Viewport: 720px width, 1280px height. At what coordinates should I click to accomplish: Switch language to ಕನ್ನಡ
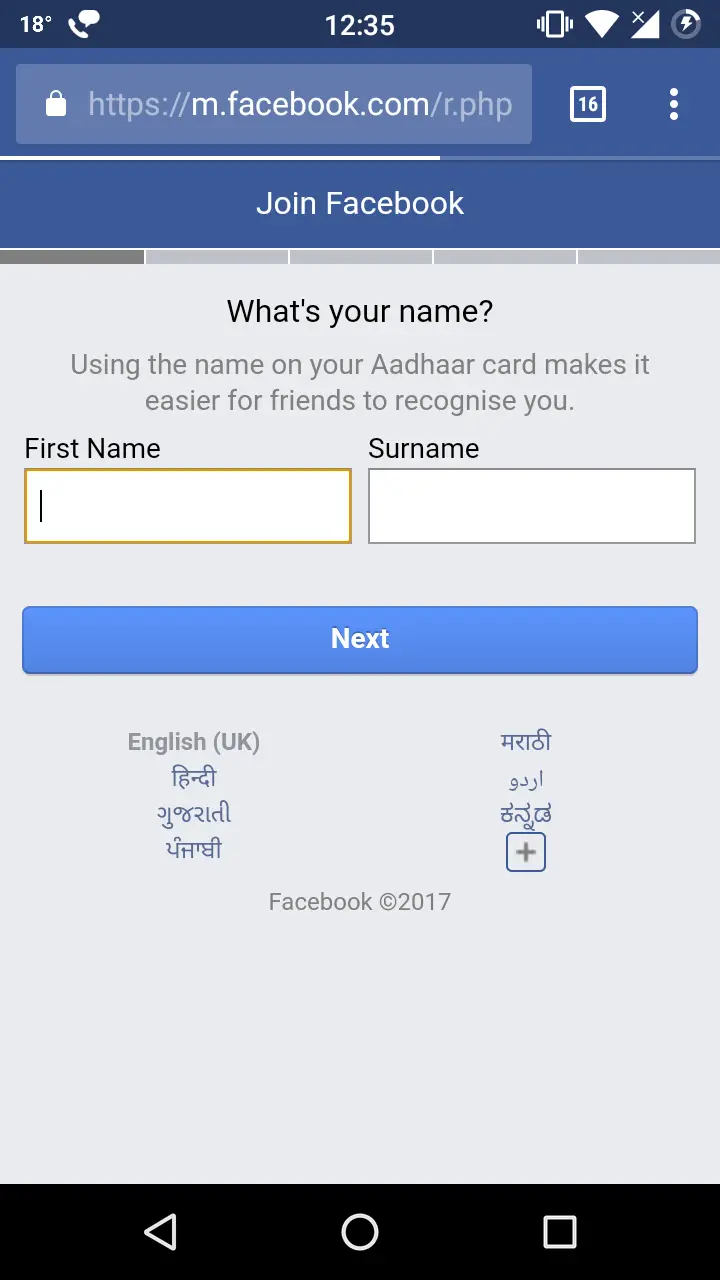point(526,815)
